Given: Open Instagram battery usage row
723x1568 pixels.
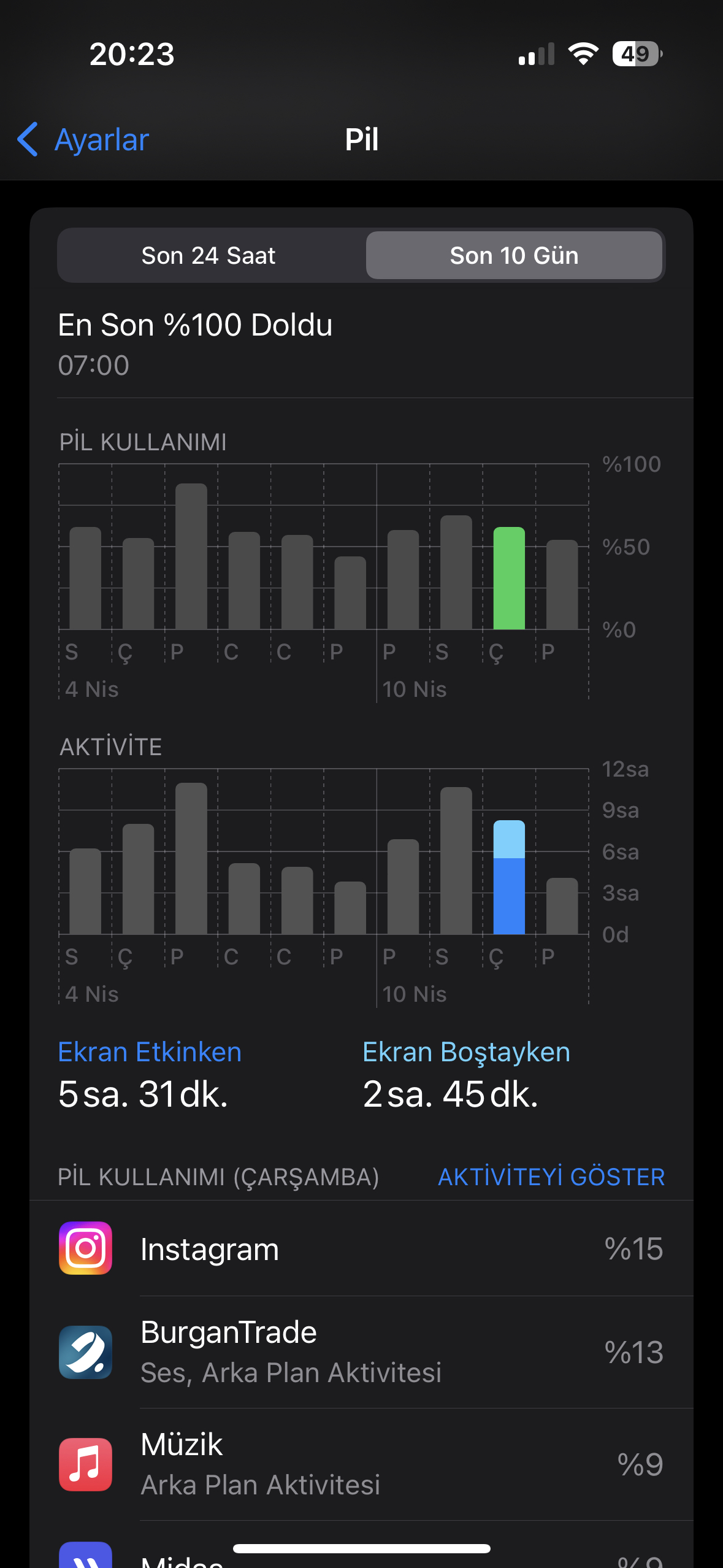Looking at the screenshot, I should [361, 1248].
